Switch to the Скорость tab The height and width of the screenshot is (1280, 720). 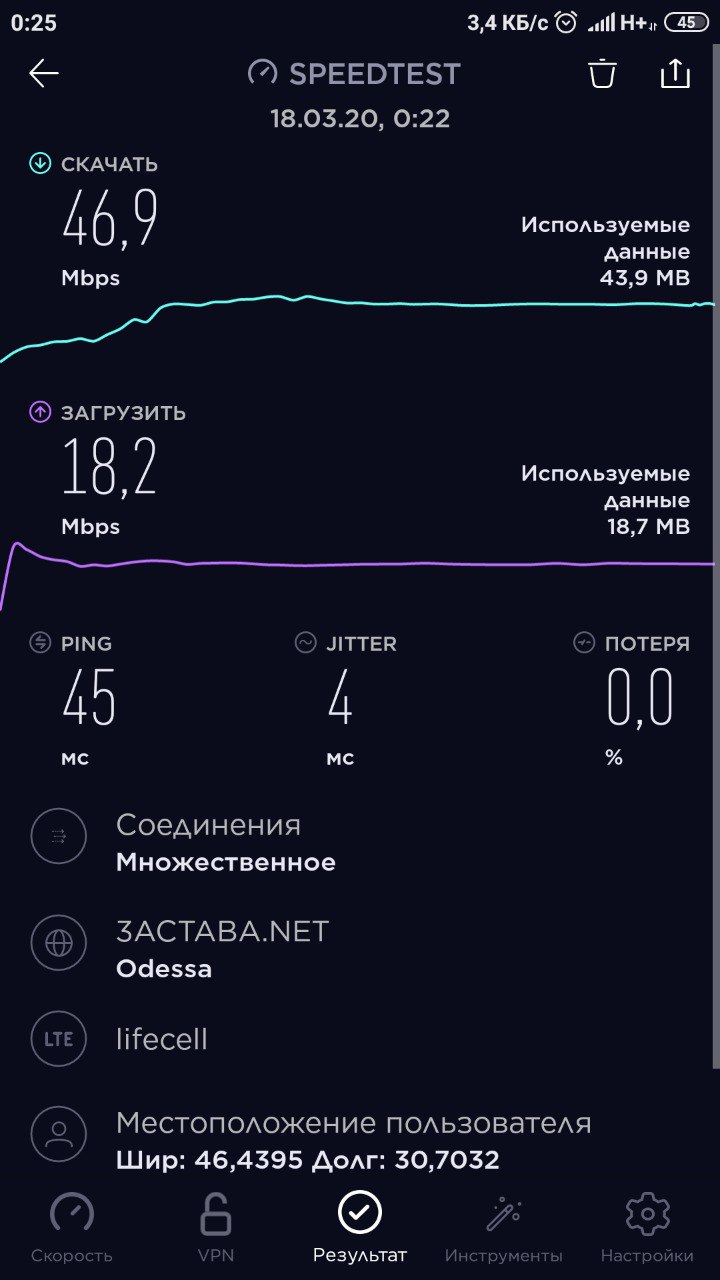[72, 1228]
